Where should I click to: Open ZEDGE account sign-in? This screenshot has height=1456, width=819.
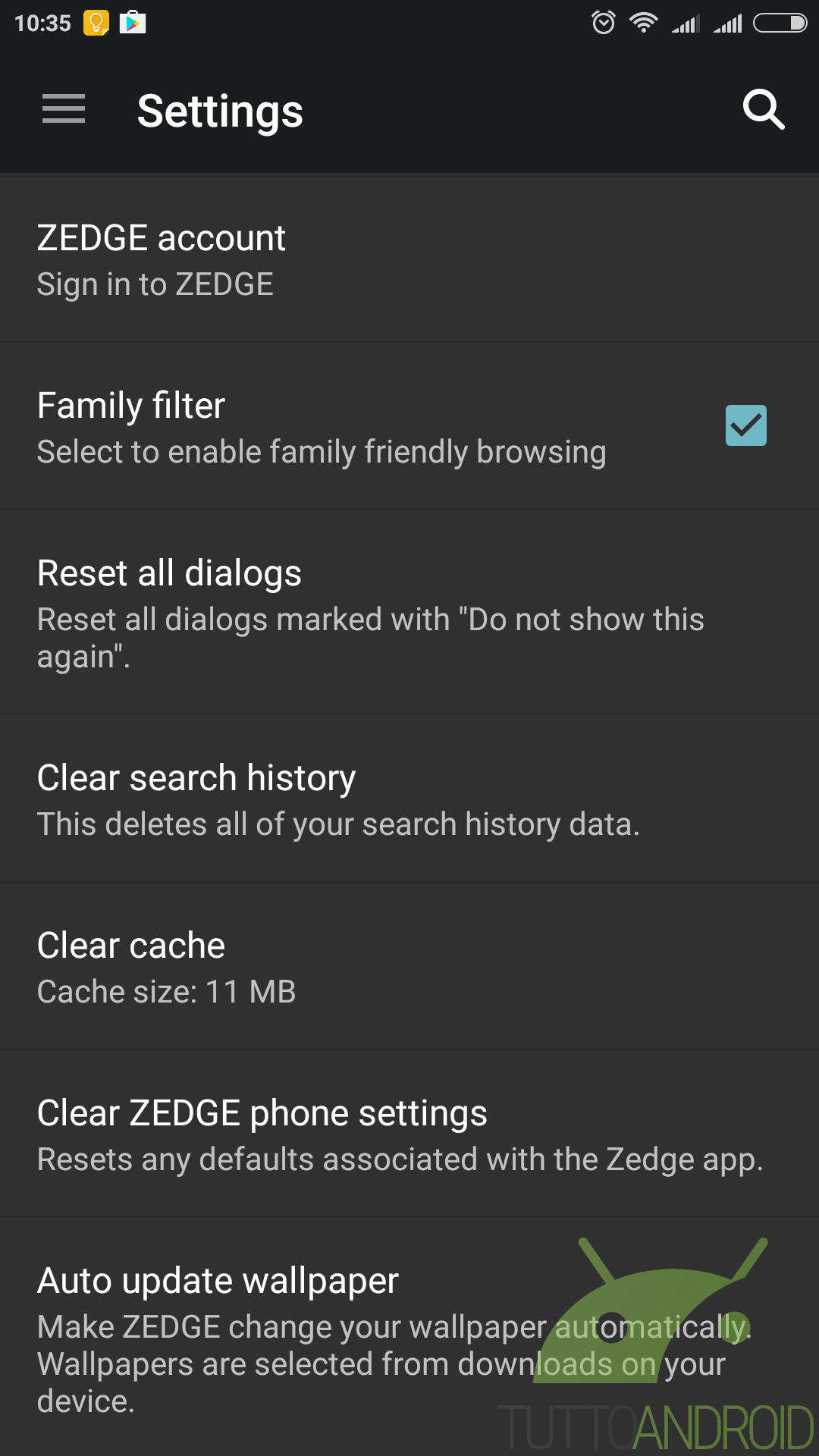409,259
